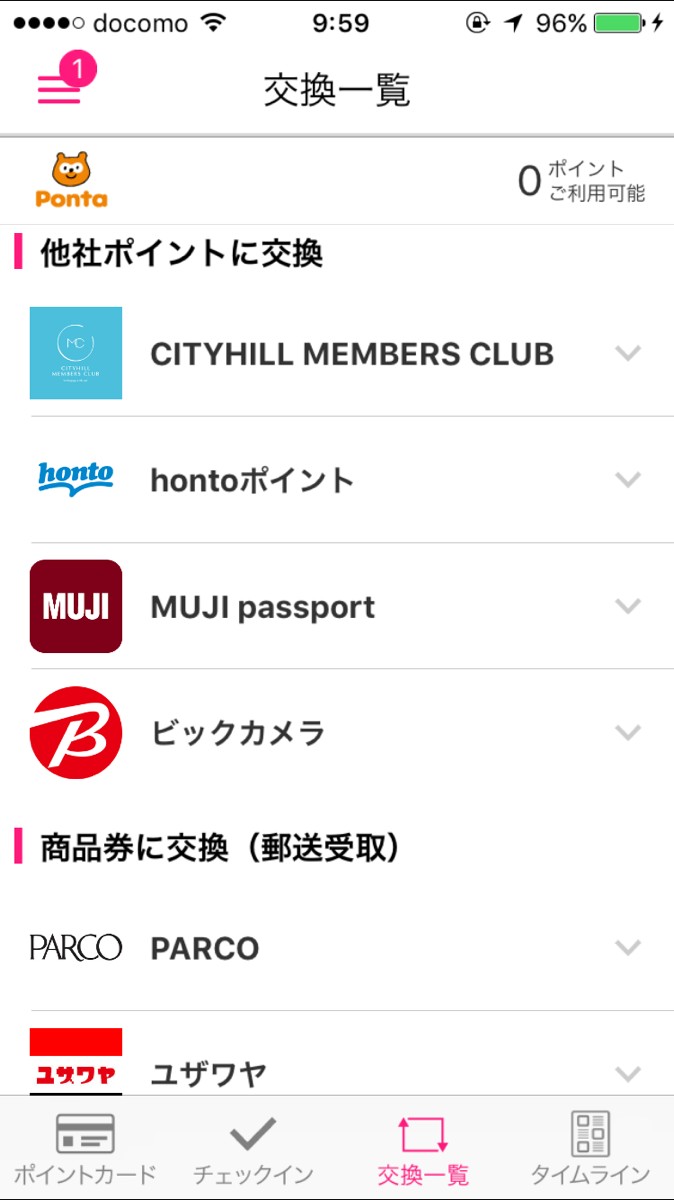Go to the チェックイン tab
This screenshot has height=1200, width=674.
(253, 1148)
